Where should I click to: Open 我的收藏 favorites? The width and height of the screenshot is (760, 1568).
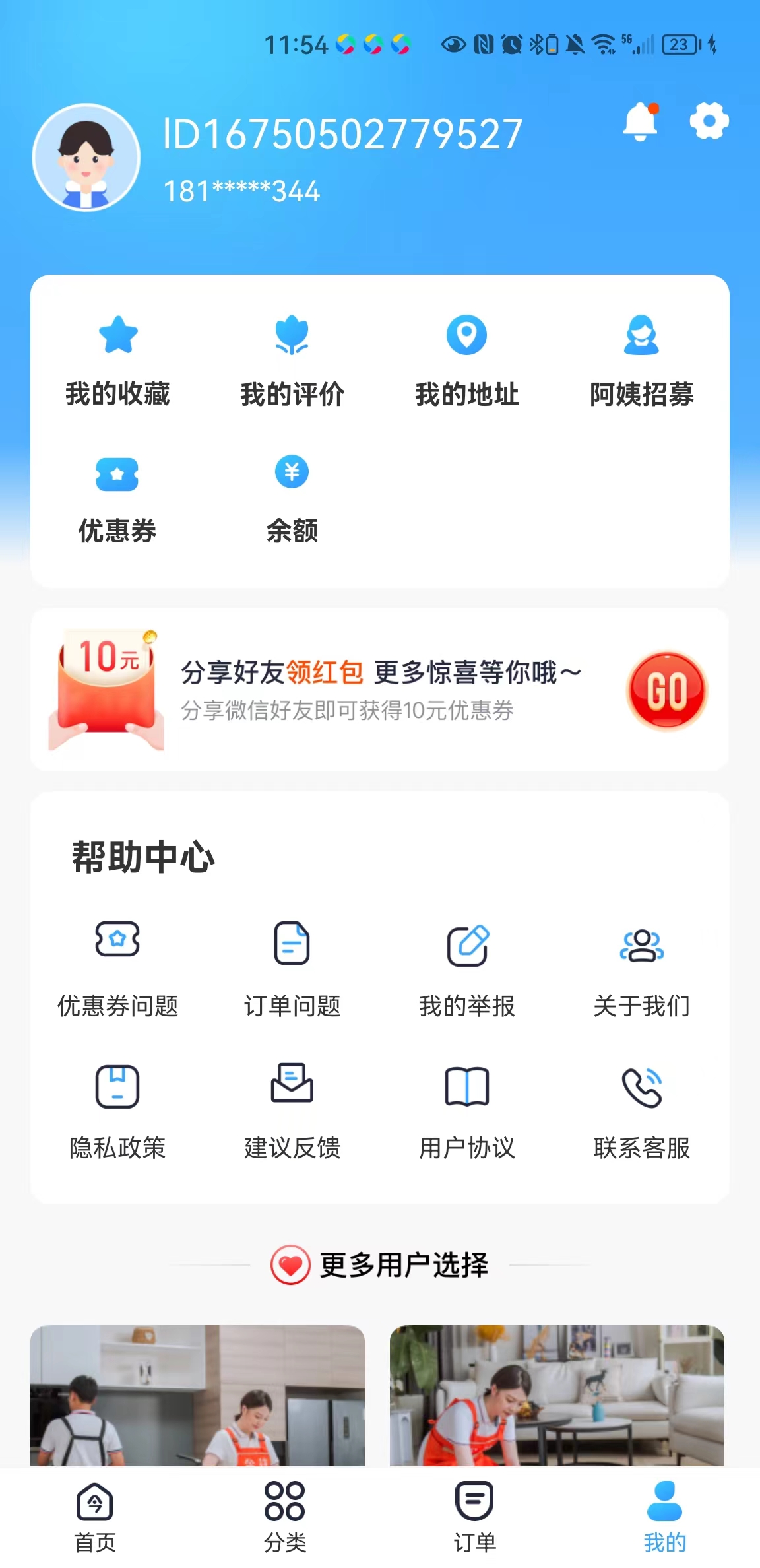point(117,360)
